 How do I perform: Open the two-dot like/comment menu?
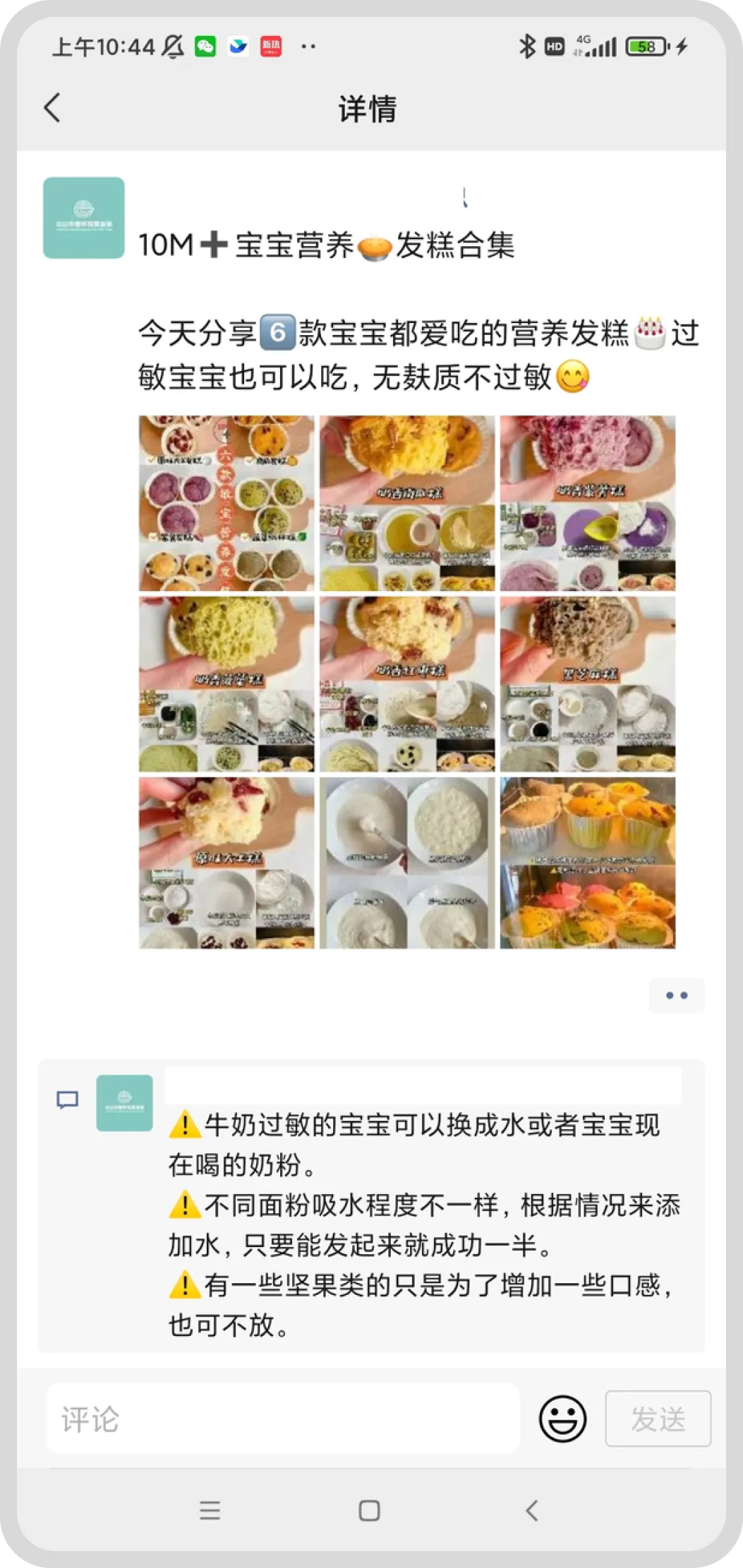point(677,995)
